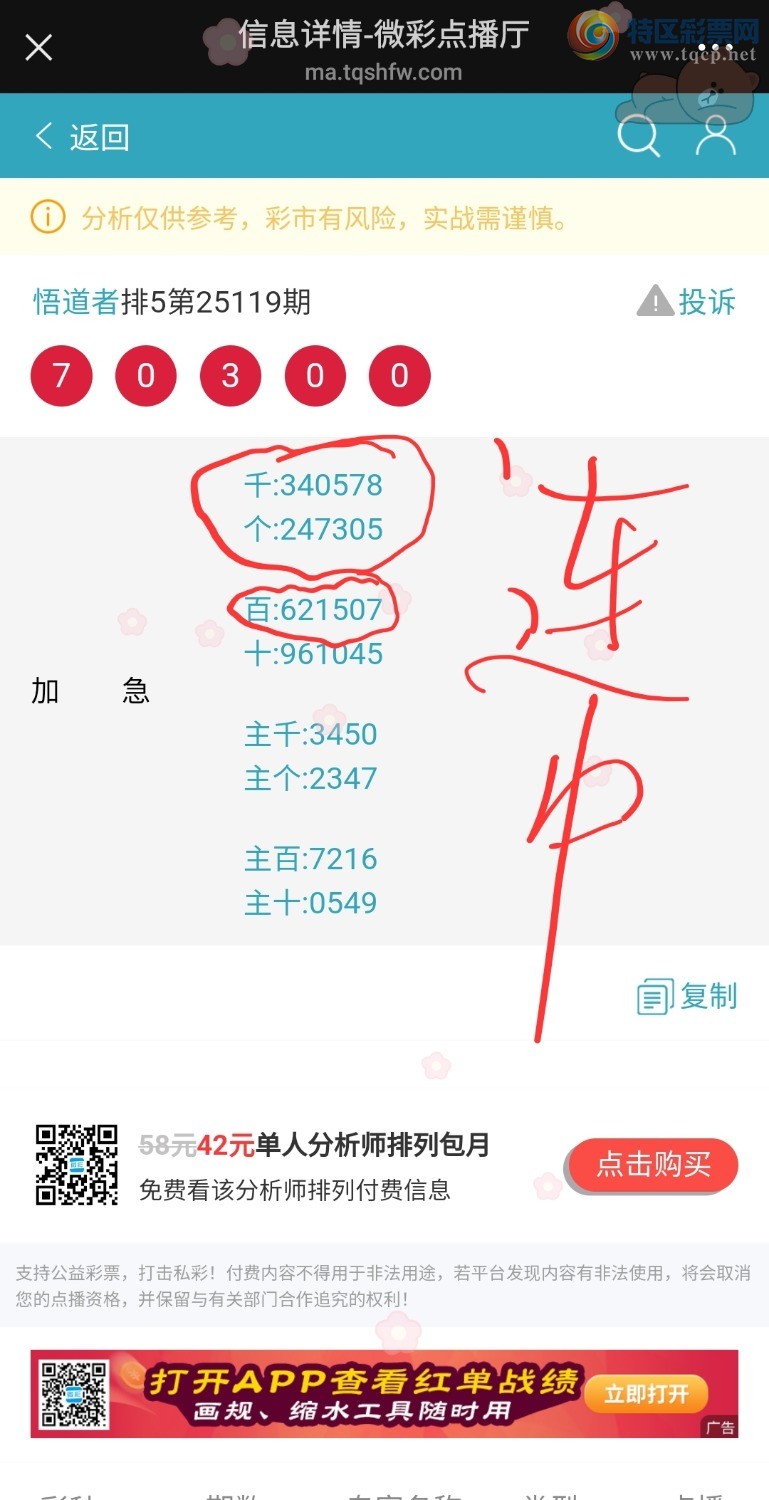
Task: Open the search magnifier icon
Action: (638, 137)
